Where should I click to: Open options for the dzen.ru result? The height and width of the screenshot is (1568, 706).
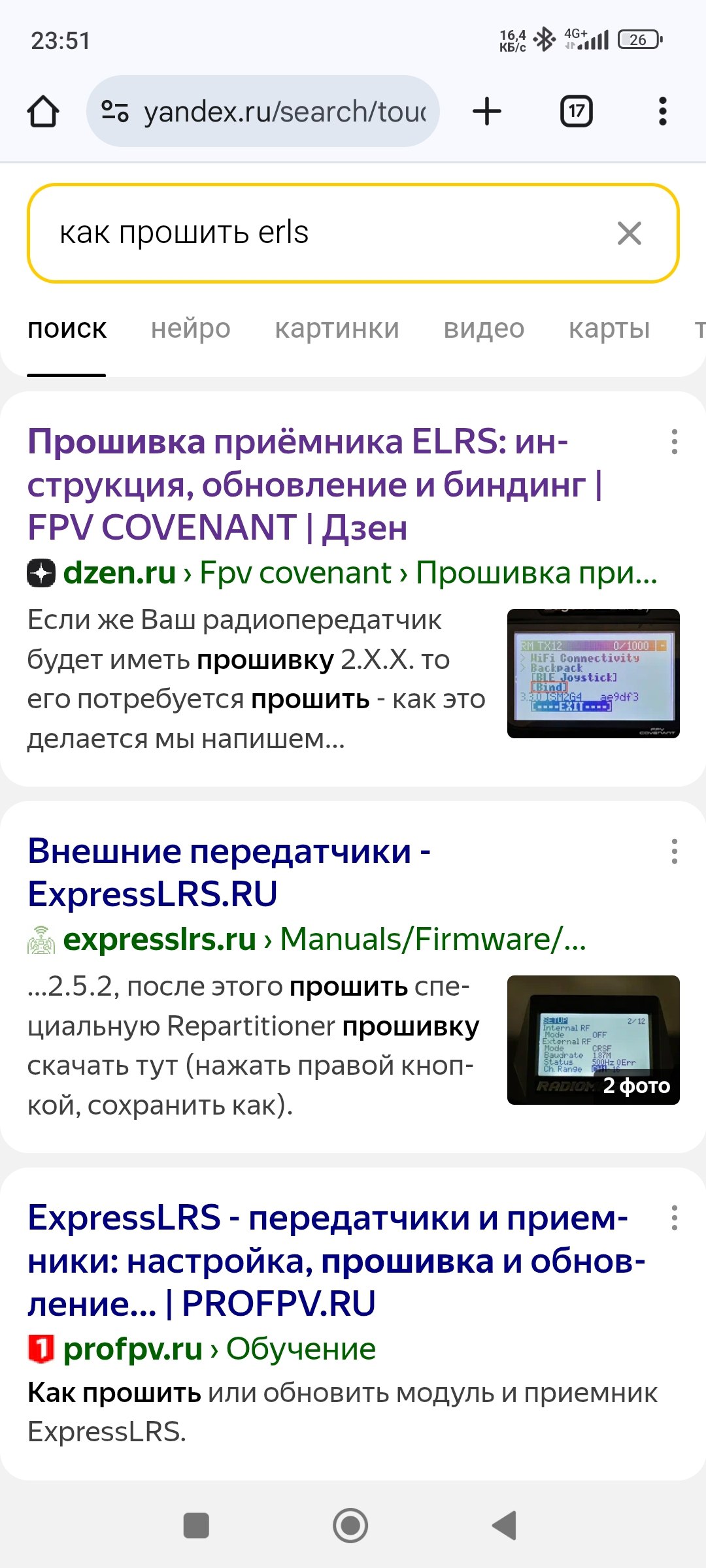click(x=674, y=442)
